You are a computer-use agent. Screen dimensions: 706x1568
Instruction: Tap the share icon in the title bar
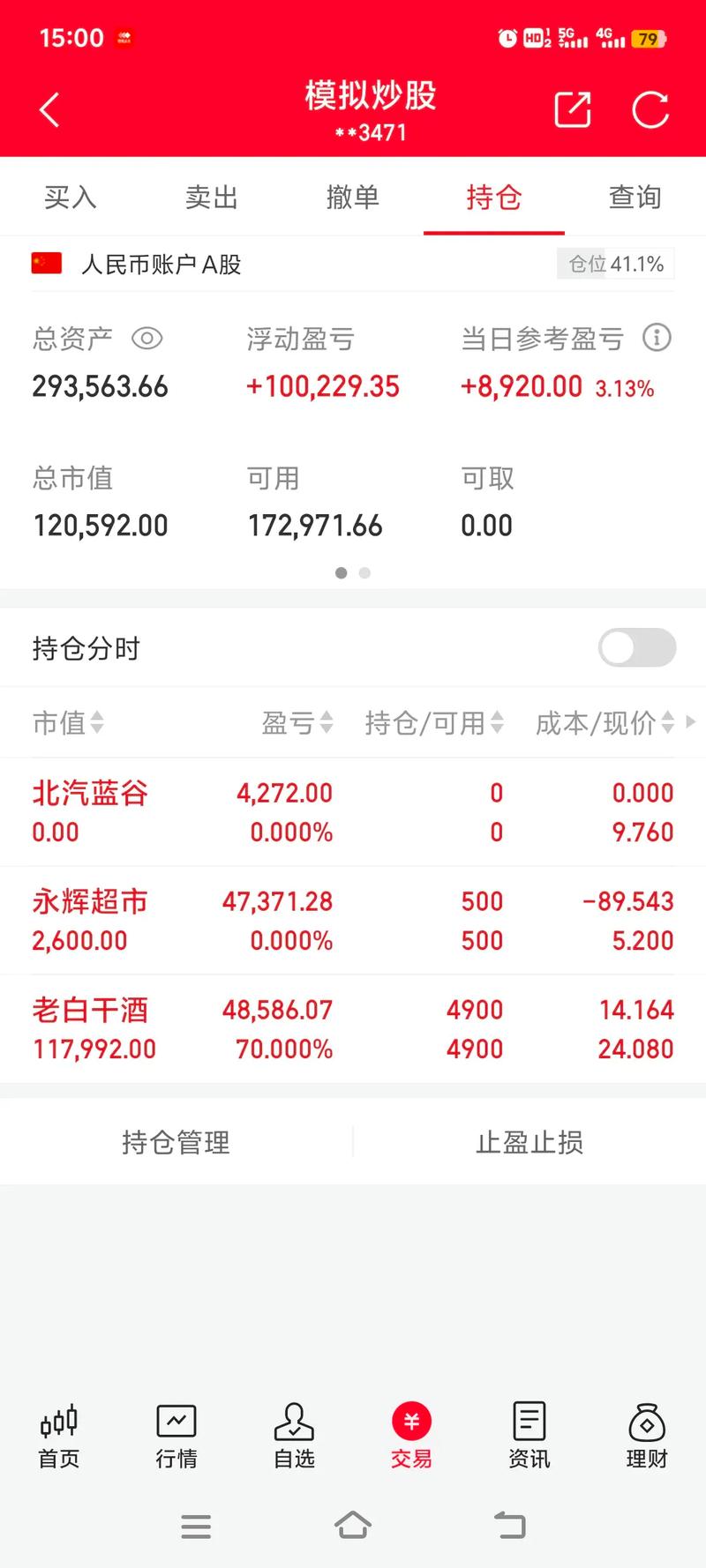[x=572, y=108]
